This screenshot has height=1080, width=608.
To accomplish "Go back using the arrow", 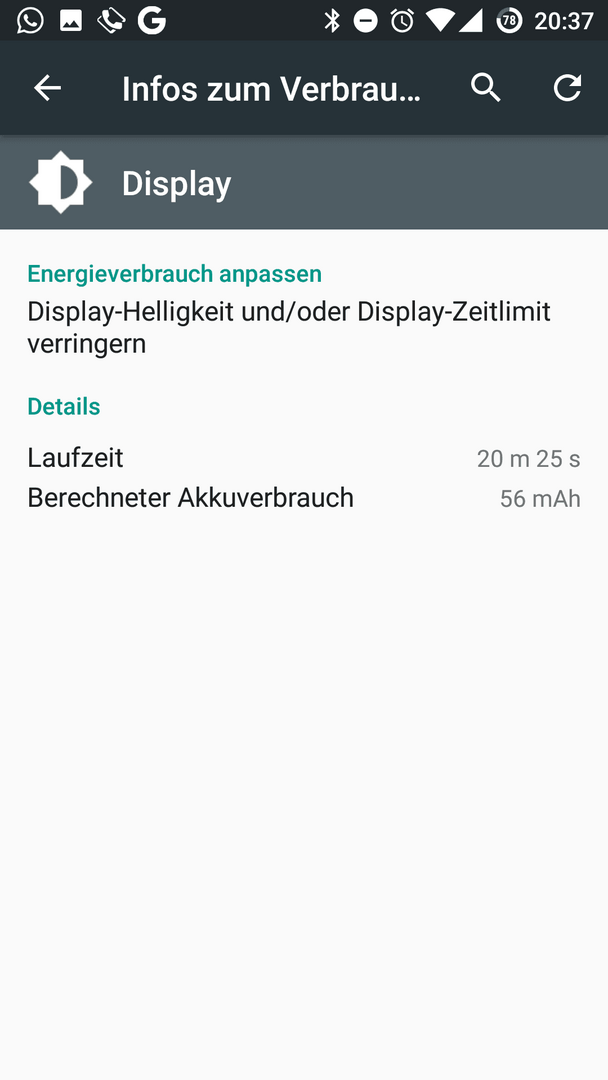I will pyautogui.click(x=48, y=88).
